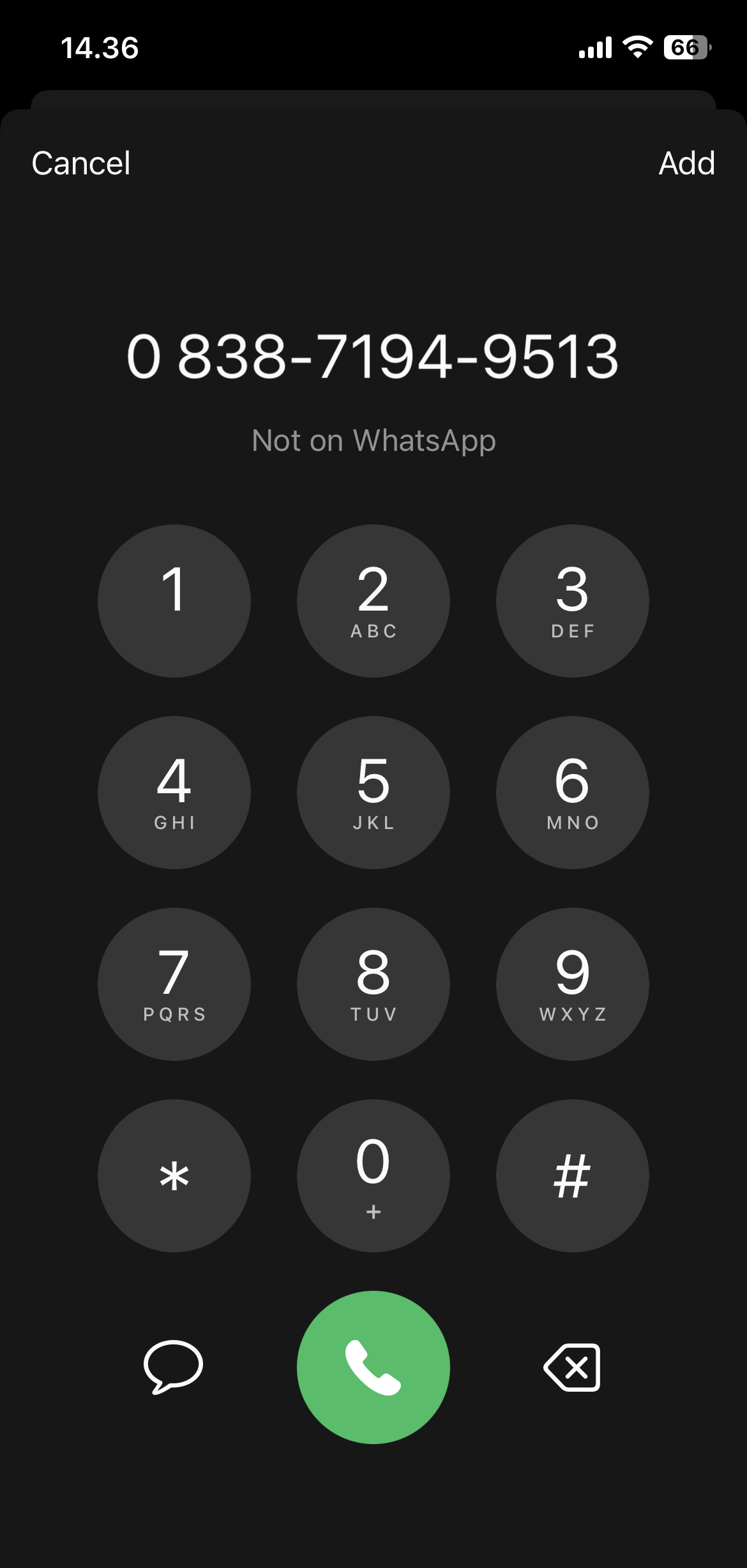Tap the asterisk key
This screenshot has height=1568, width=747.
174,1176
